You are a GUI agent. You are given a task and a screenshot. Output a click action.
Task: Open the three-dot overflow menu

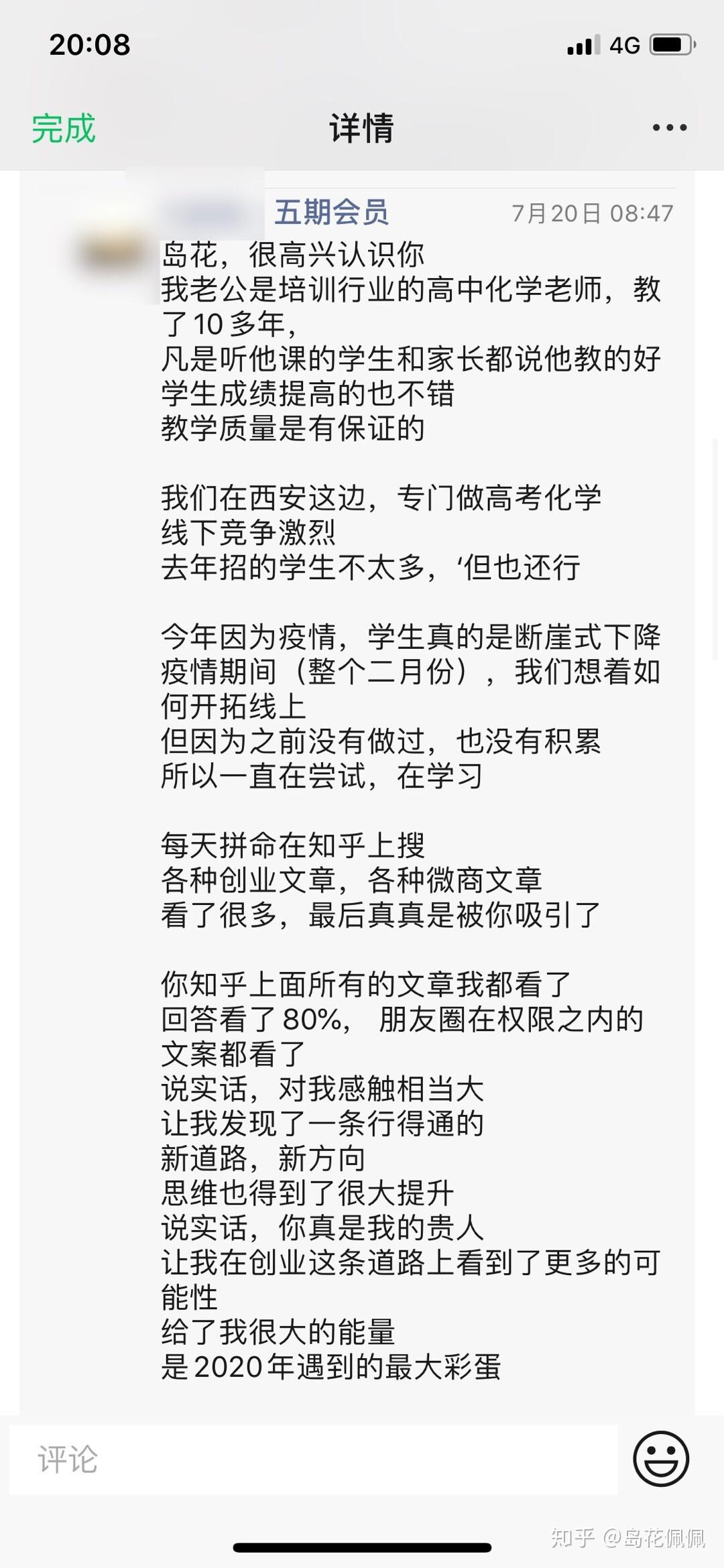point(670,127)
